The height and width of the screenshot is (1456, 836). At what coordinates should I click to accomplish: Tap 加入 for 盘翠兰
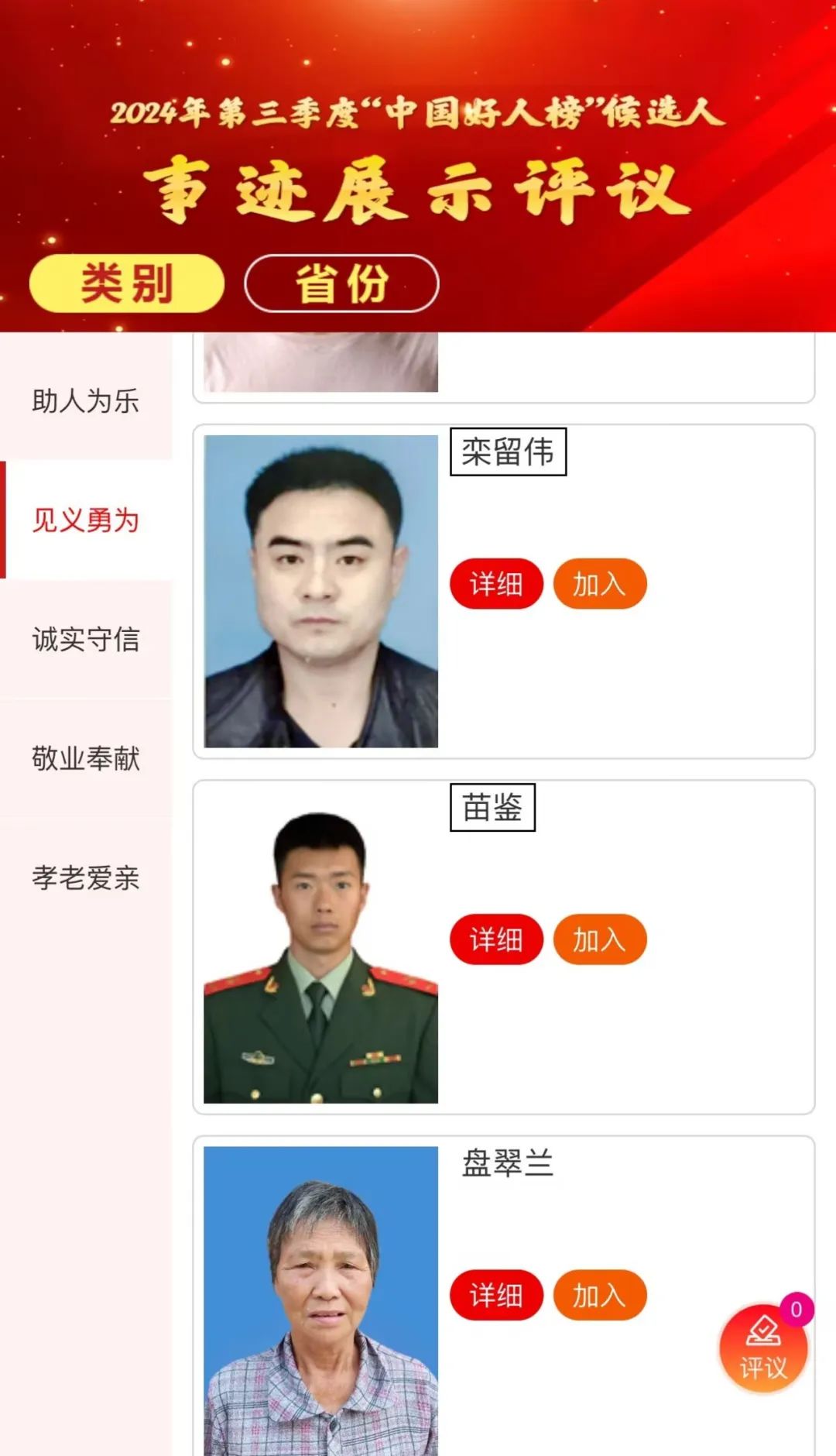click(599, 1295)
